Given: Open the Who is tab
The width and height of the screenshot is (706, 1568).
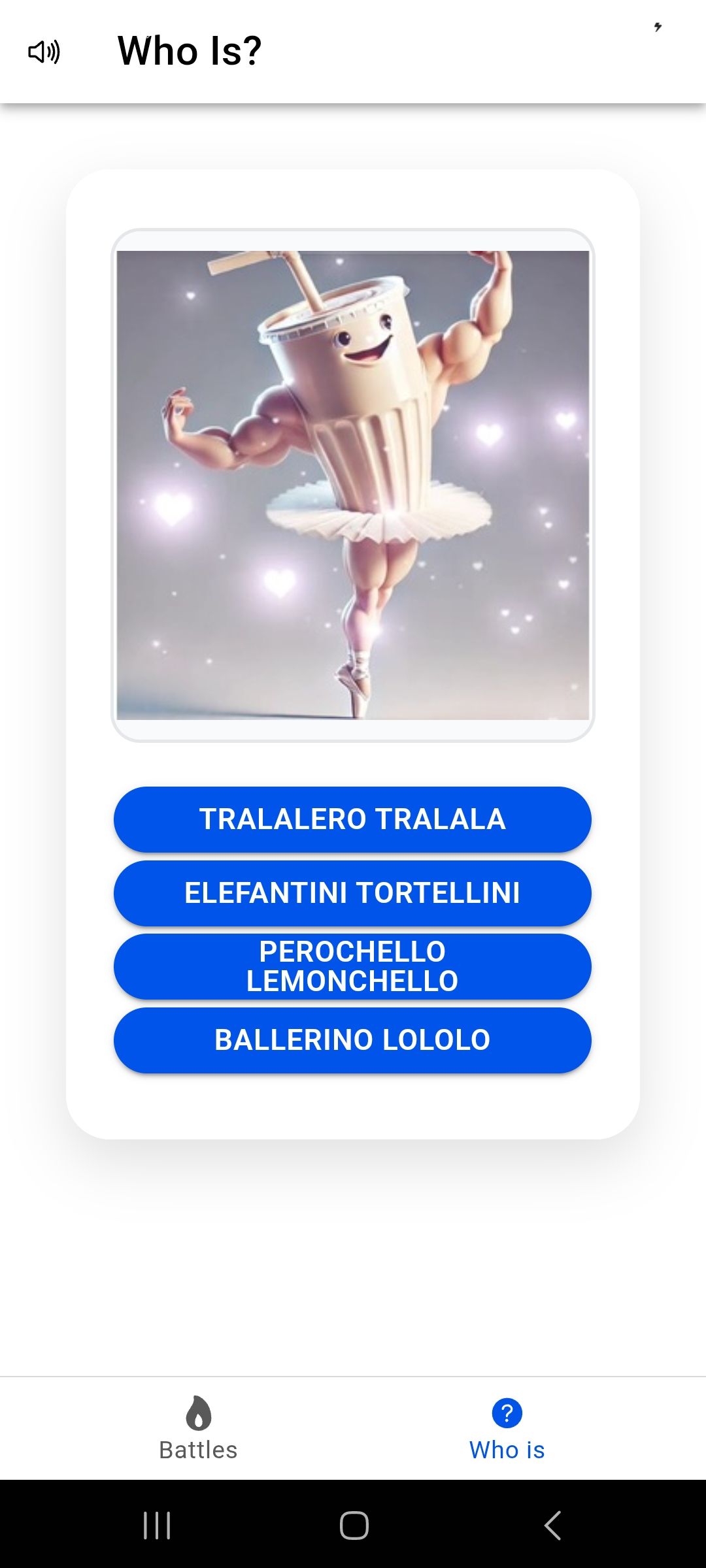Looking at the screenshot, I should (x=507, y=1428).
